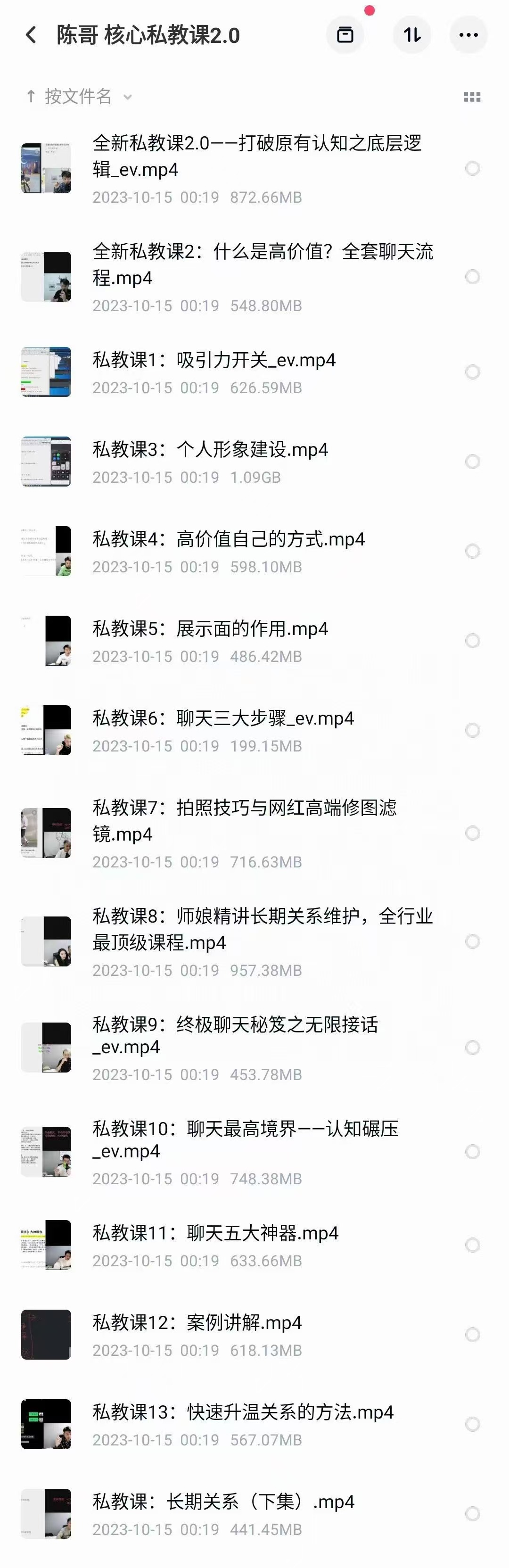This screenshot has width=509, height=1568.
Task: Open 全新私教课2.0 打破原有认知之底层逻辑 video
Action: click(256, 156)
